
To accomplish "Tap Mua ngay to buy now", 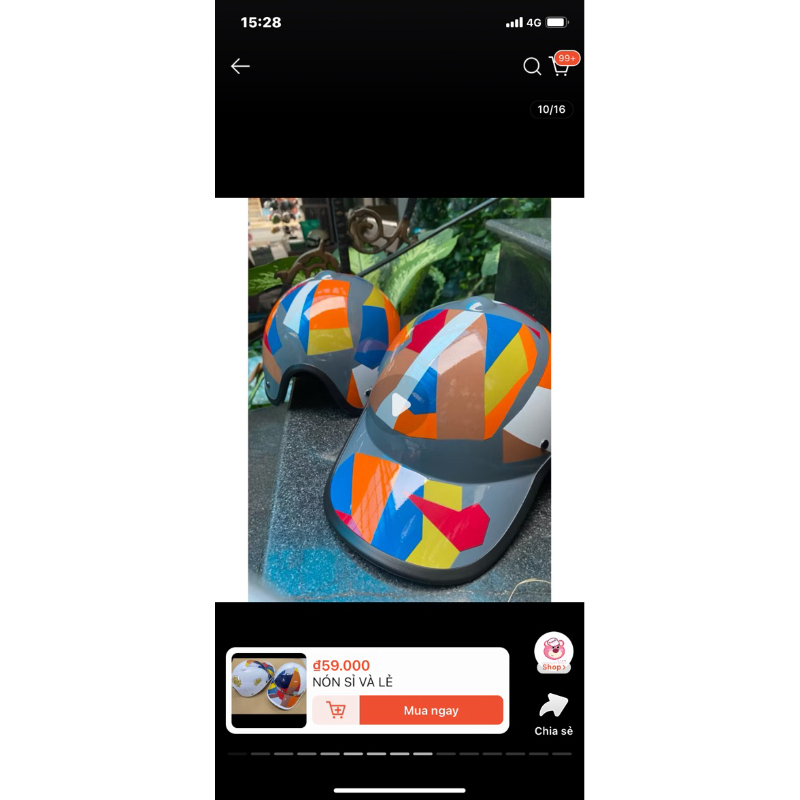I will pyautogui.click(x=431, y=710).
